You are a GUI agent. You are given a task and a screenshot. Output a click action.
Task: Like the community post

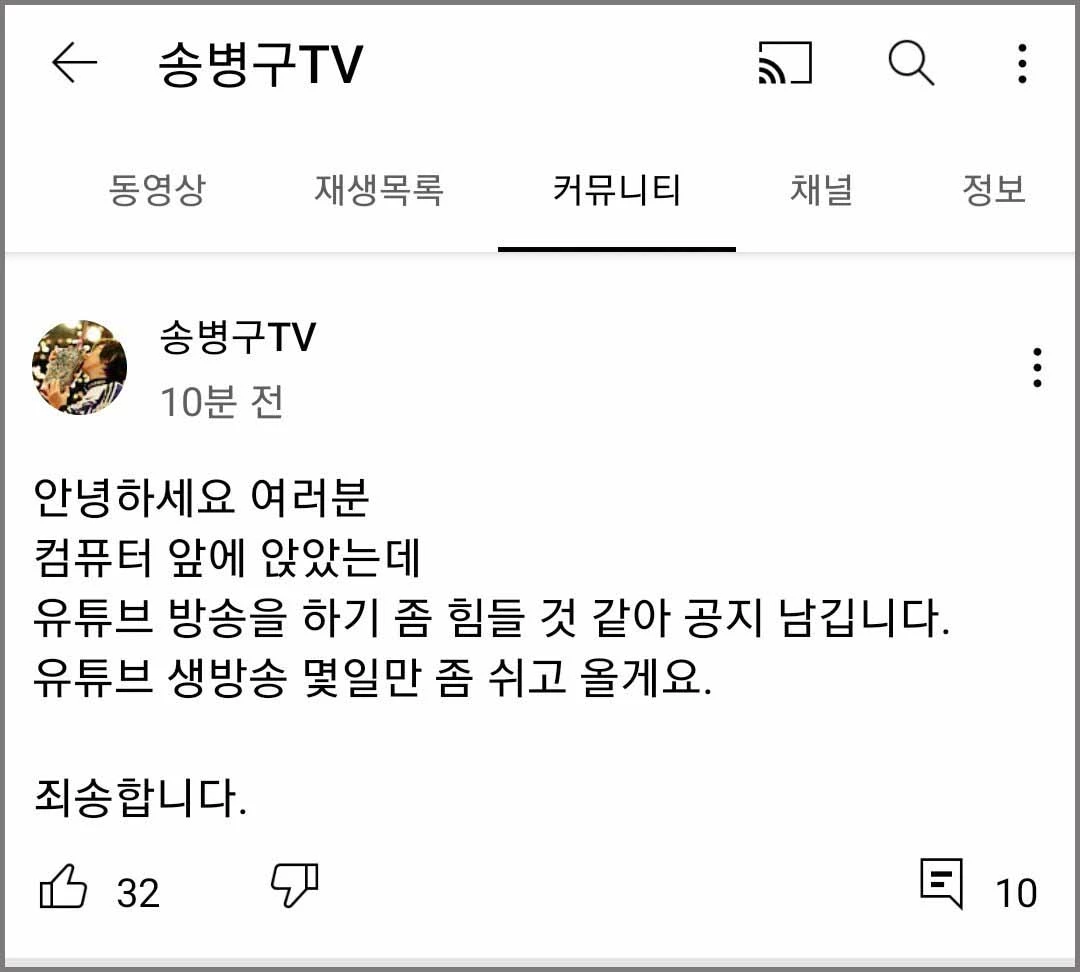point(64,888)
